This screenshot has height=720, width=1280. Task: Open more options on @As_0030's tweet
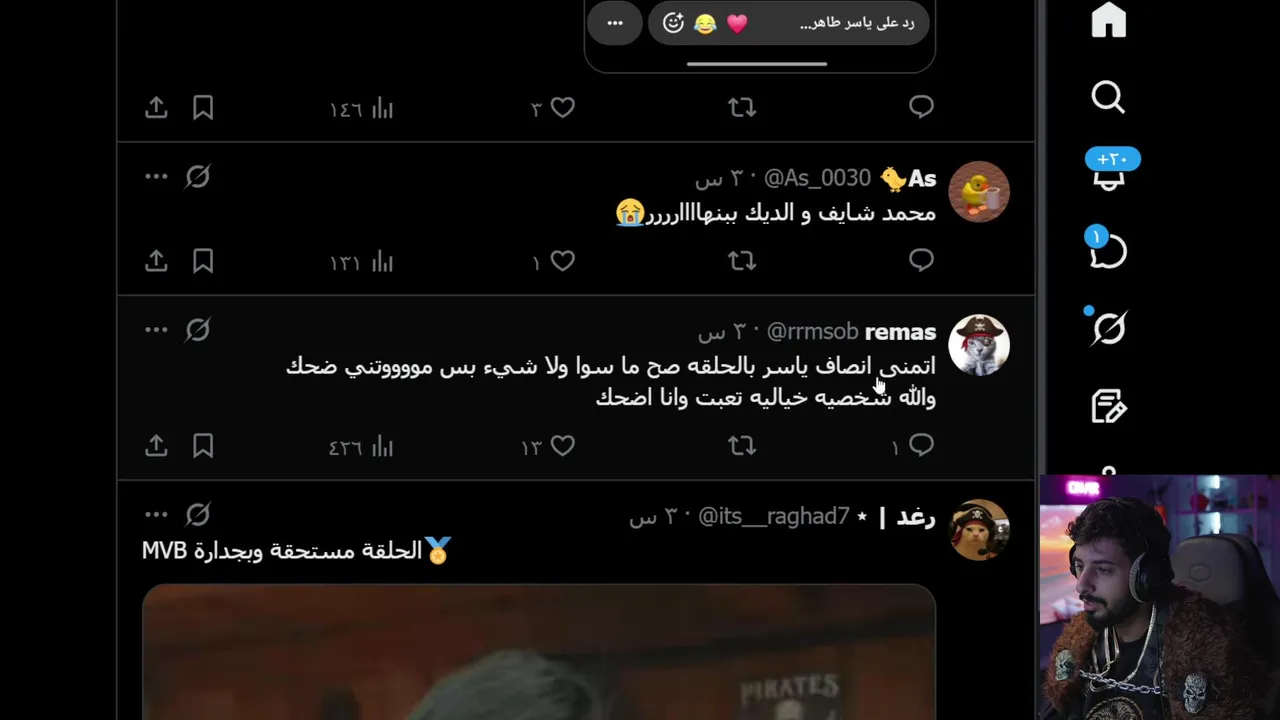(x=156, y=177)
